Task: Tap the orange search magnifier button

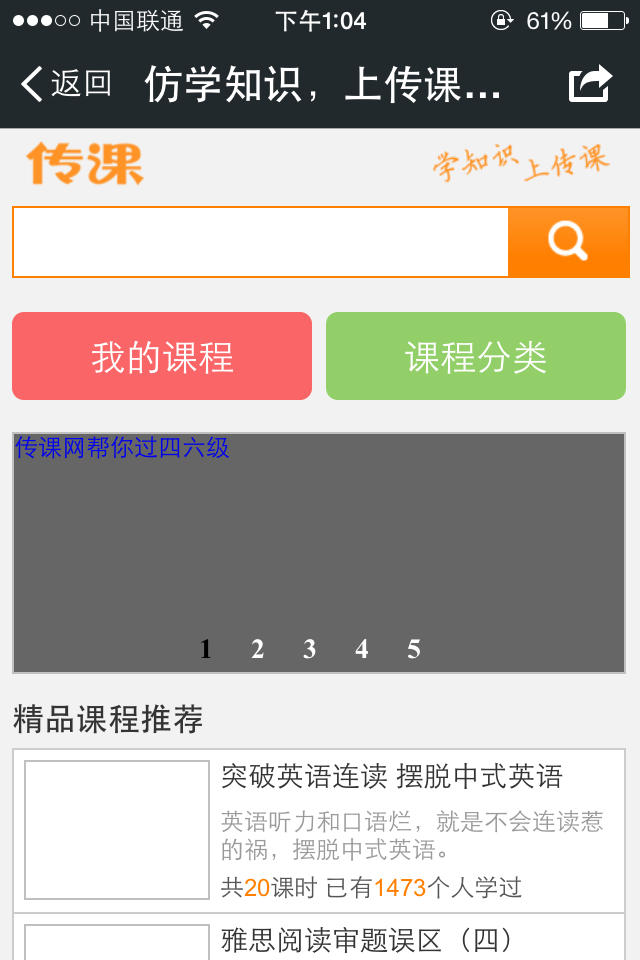Action: (x=568, y=242)
